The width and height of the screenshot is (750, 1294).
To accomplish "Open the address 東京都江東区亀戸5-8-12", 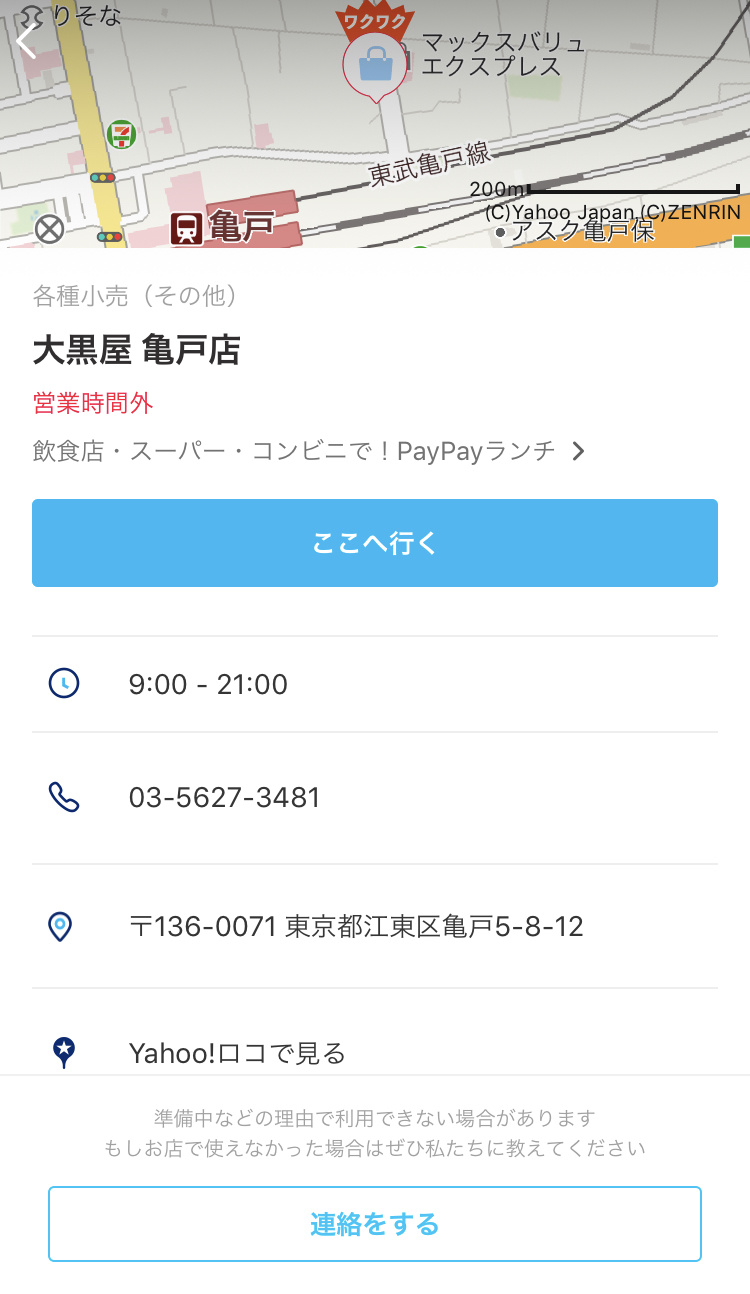I will 375,926.
